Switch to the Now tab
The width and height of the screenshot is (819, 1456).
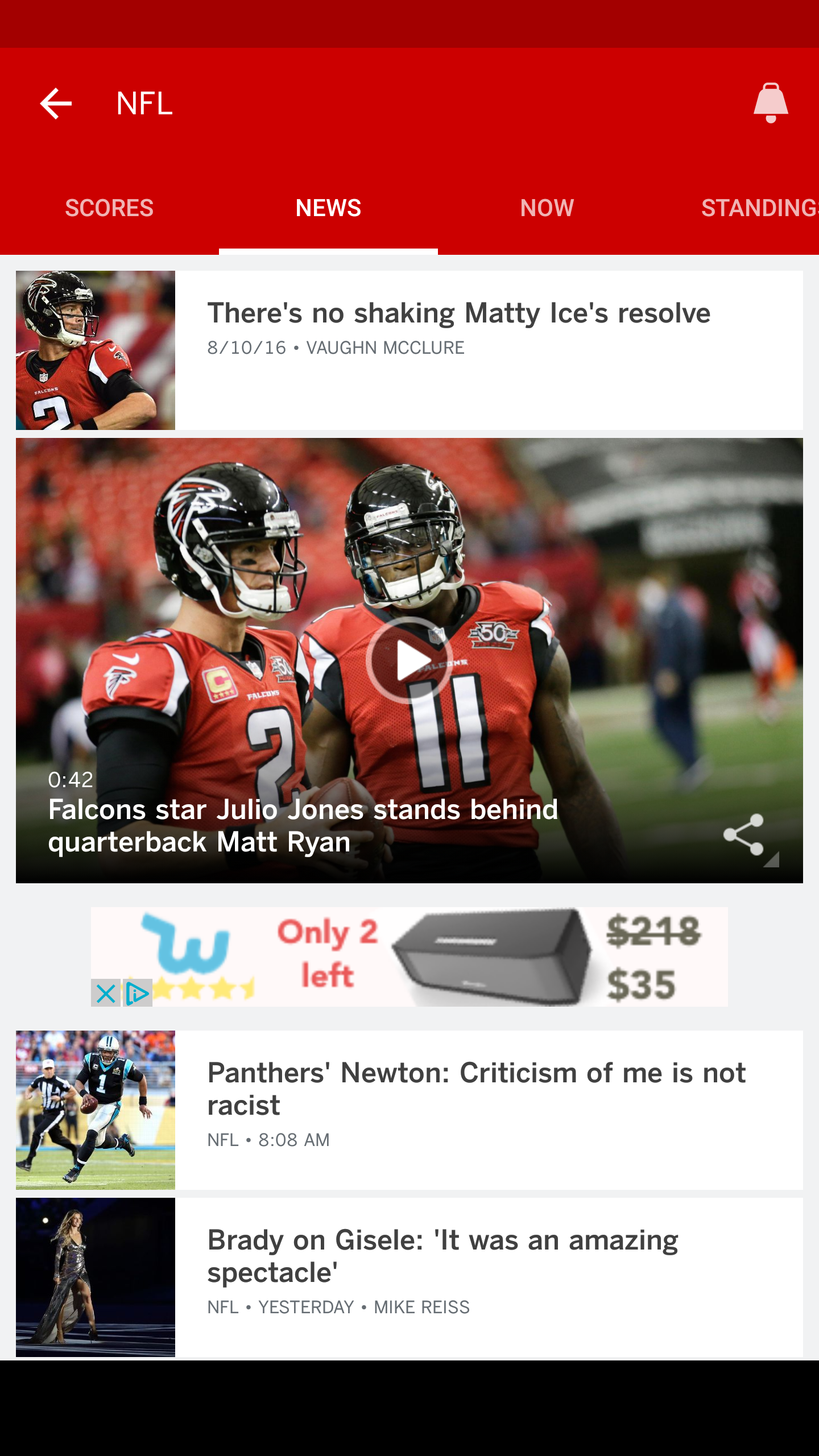(547, 208)
